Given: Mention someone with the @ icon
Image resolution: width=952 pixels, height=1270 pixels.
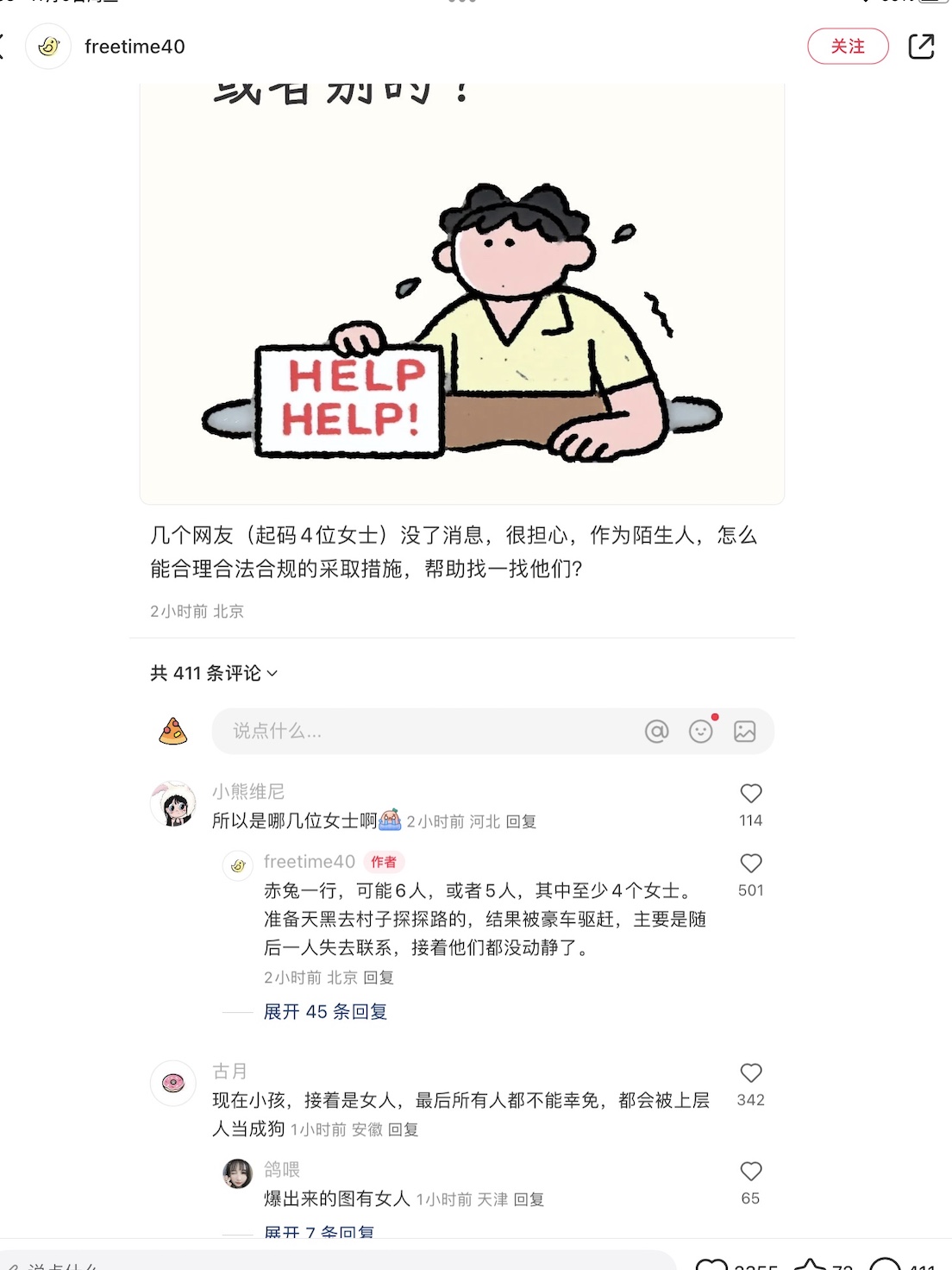Looking at the screenshot, I should (x=657, y=732).
